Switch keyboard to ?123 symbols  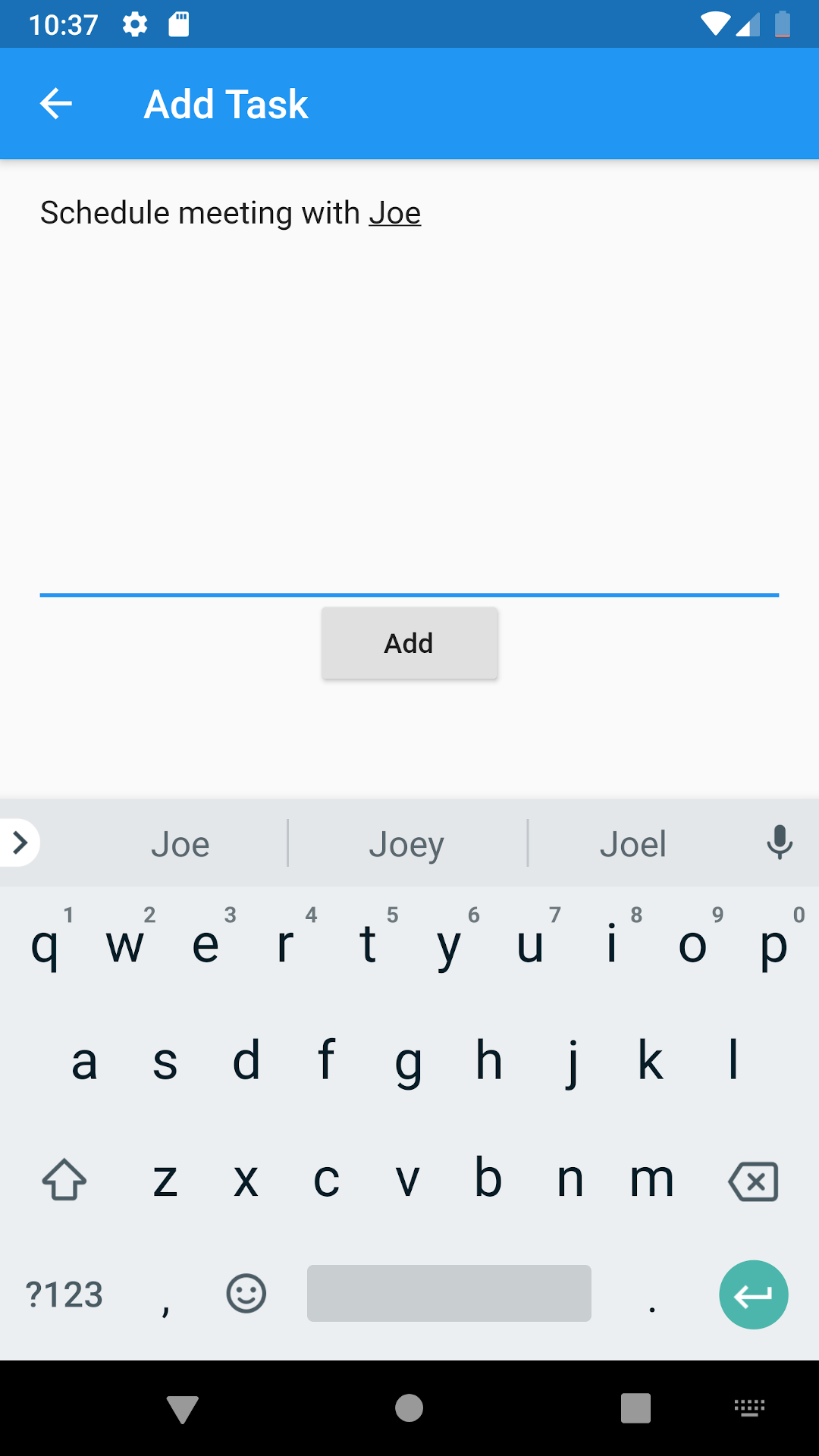pyautogui.click(x=64, y=1294)
